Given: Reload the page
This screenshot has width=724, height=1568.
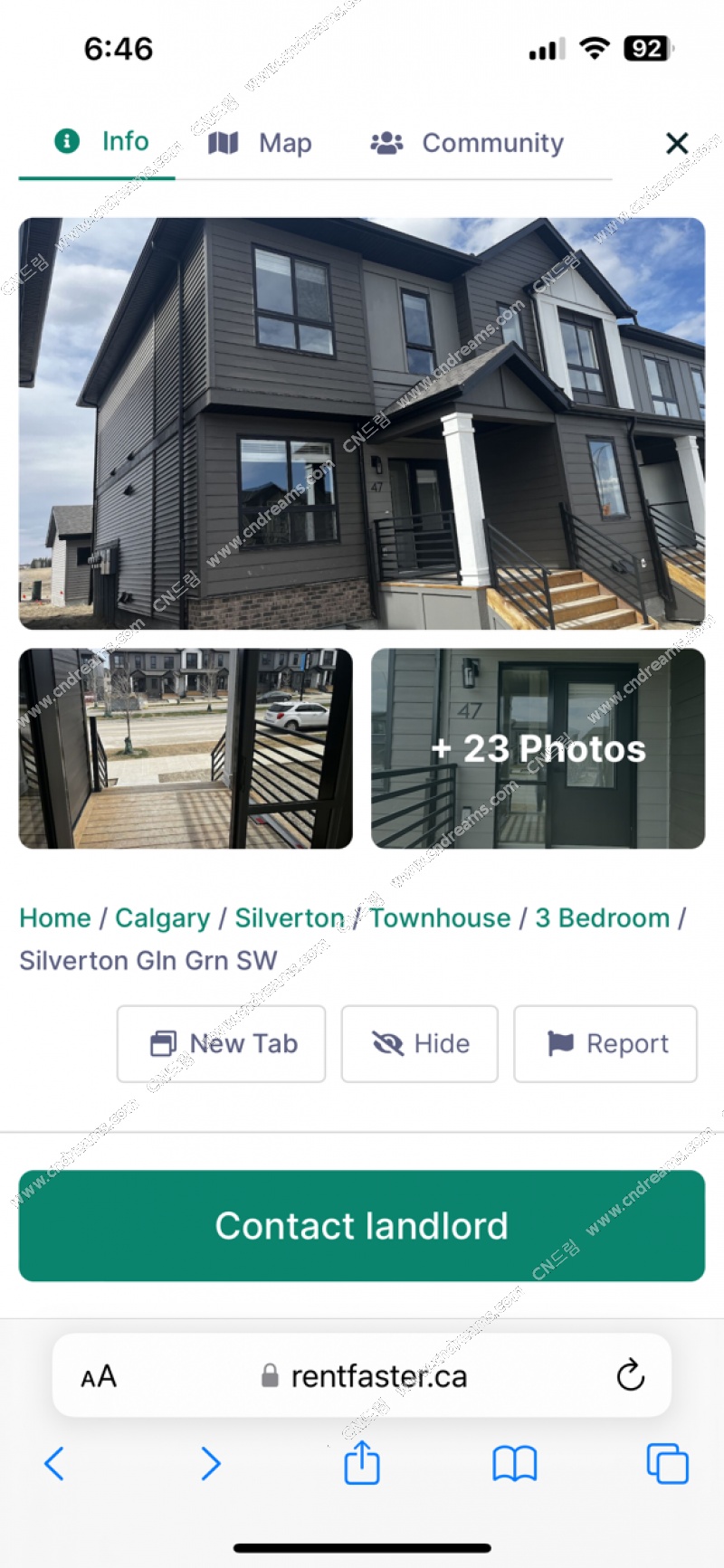Looking at the screenshot, I should click(x=630, y=1375).
